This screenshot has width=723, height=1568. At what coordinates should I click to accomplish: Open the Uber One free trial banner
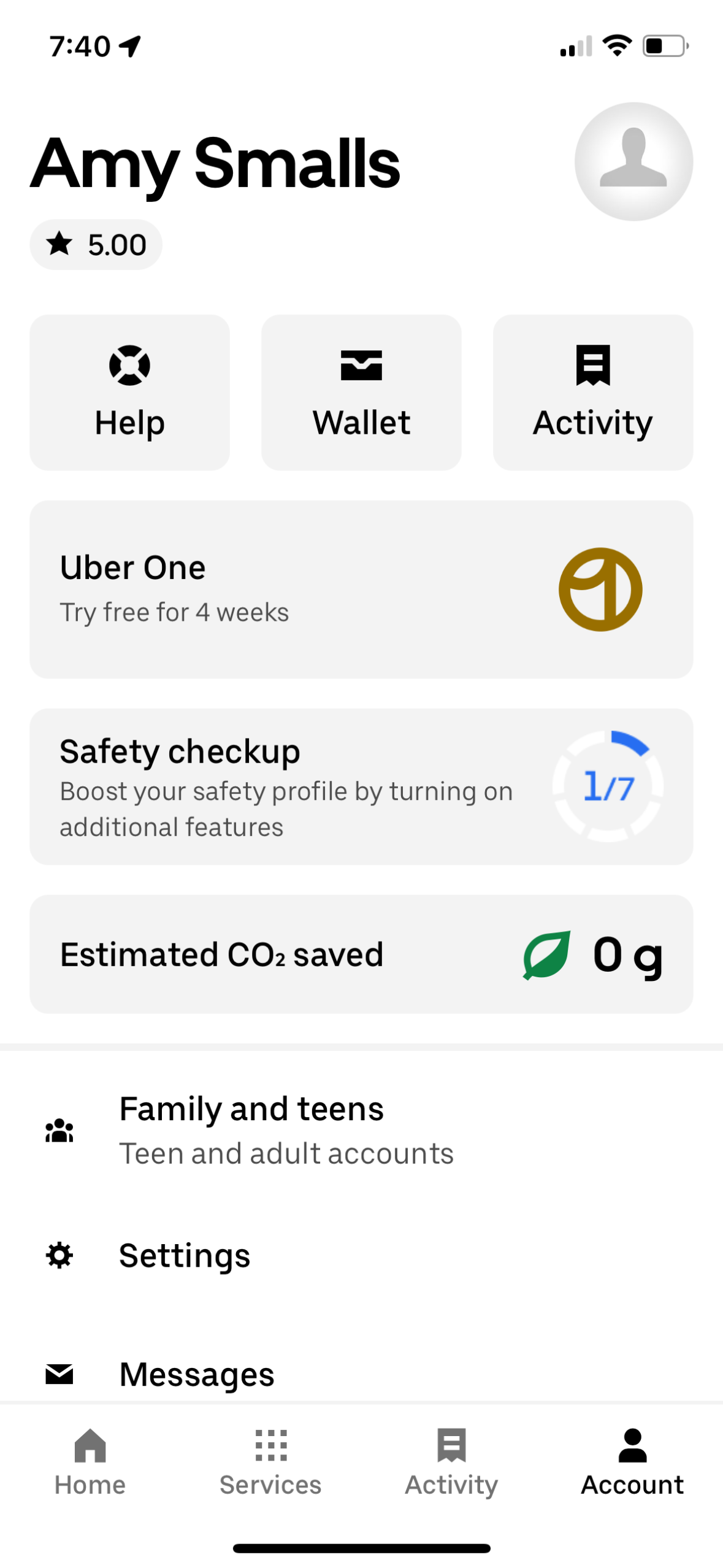[361, 588]
